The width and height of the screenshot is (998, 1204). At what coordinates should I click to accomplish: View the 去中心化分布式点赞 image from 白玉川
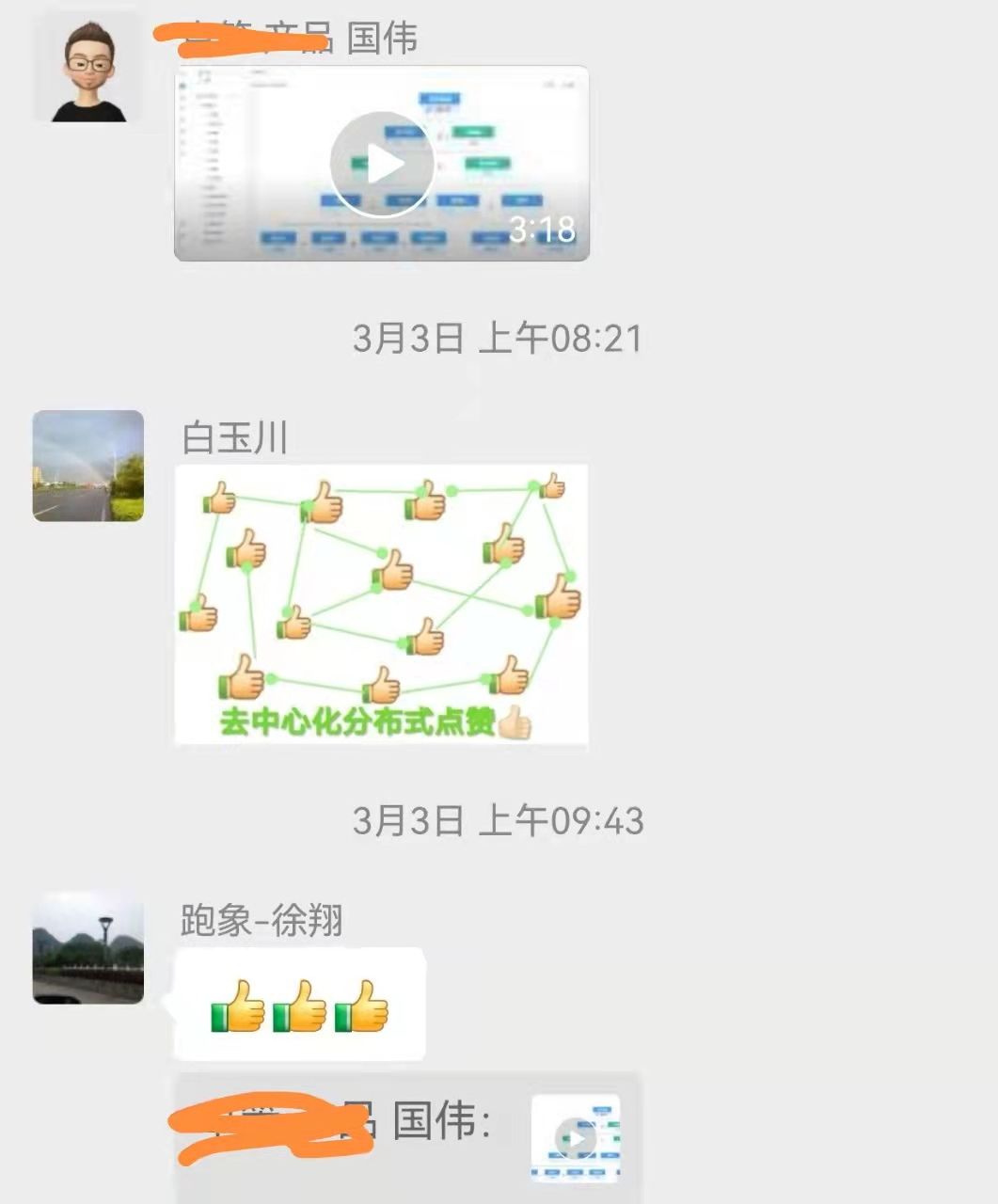pos(381,604)
